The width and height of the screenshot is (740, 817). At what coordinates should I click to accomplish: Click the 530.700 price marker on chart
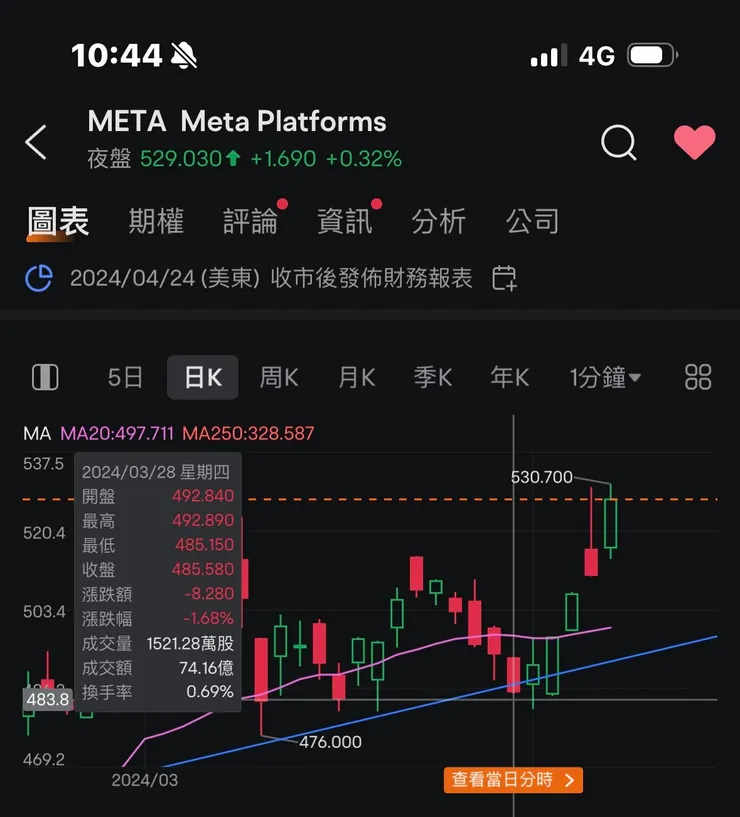click(541, 477)
